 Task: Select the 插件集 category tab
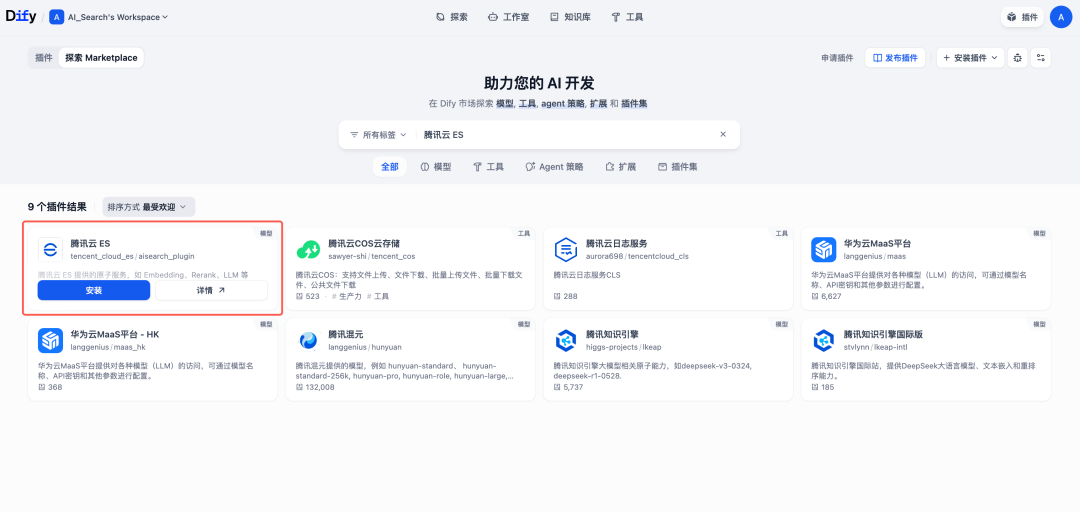pos(678,167)
